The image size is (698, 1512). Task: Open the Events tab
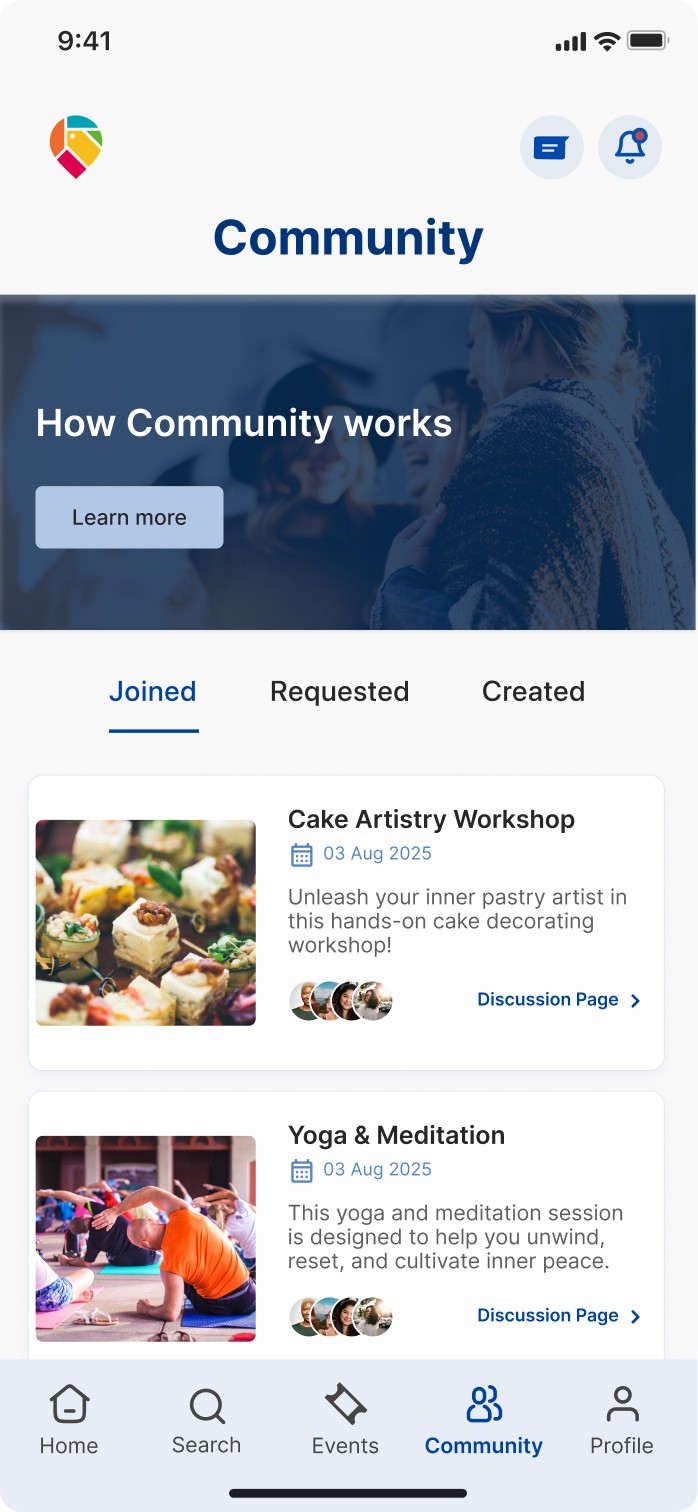point(345,1421)
